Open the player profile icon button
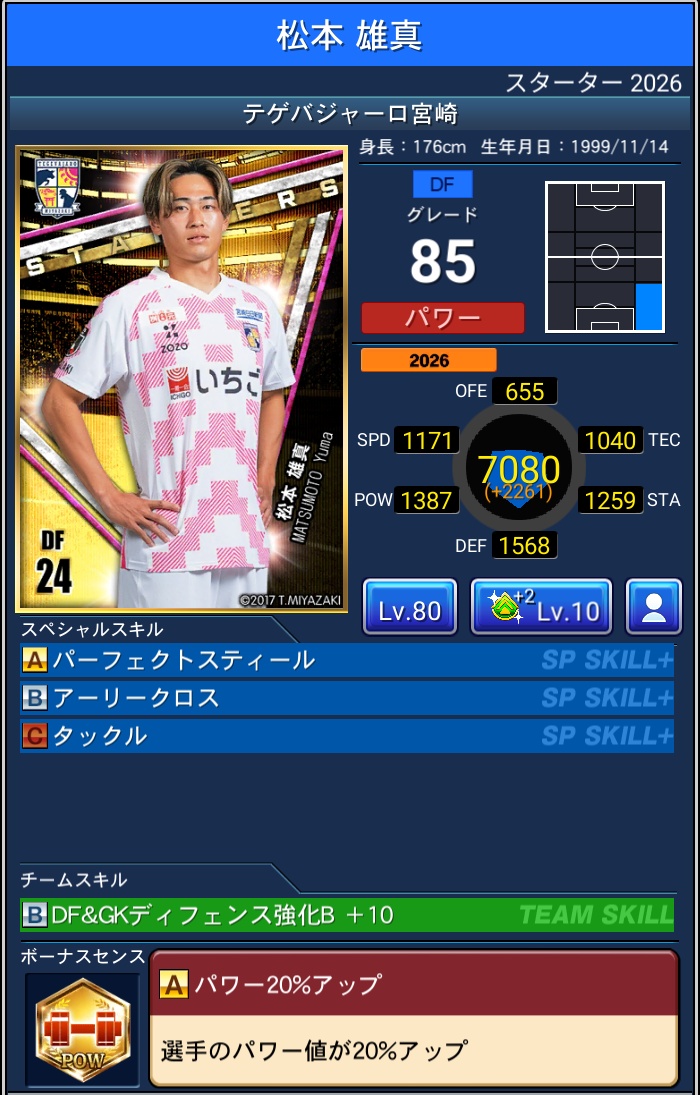This screenshot has height=1095, width=700. [653, 607]
